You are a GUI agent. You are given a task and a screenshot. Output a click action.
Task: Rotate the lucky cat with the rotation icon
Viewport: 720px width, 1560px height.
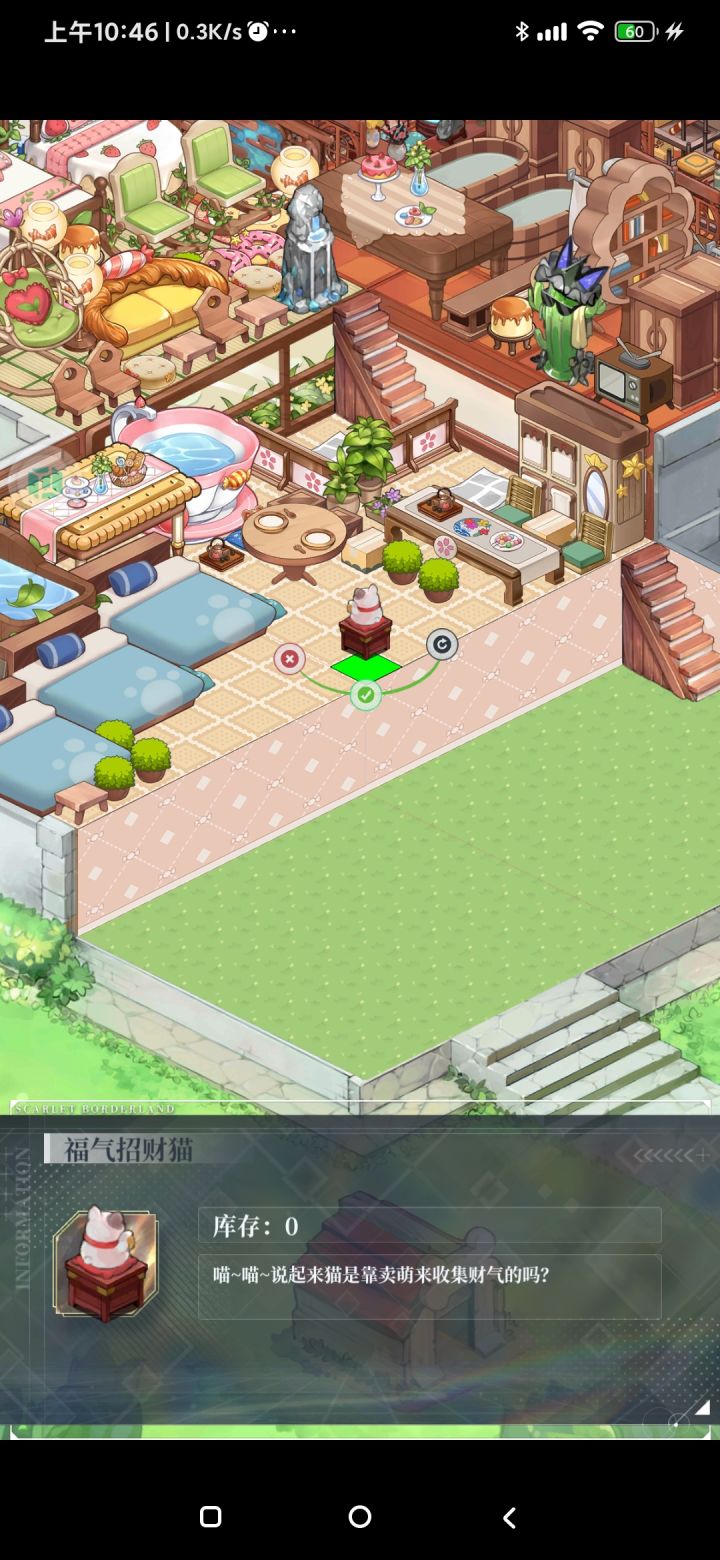[442, 645]
